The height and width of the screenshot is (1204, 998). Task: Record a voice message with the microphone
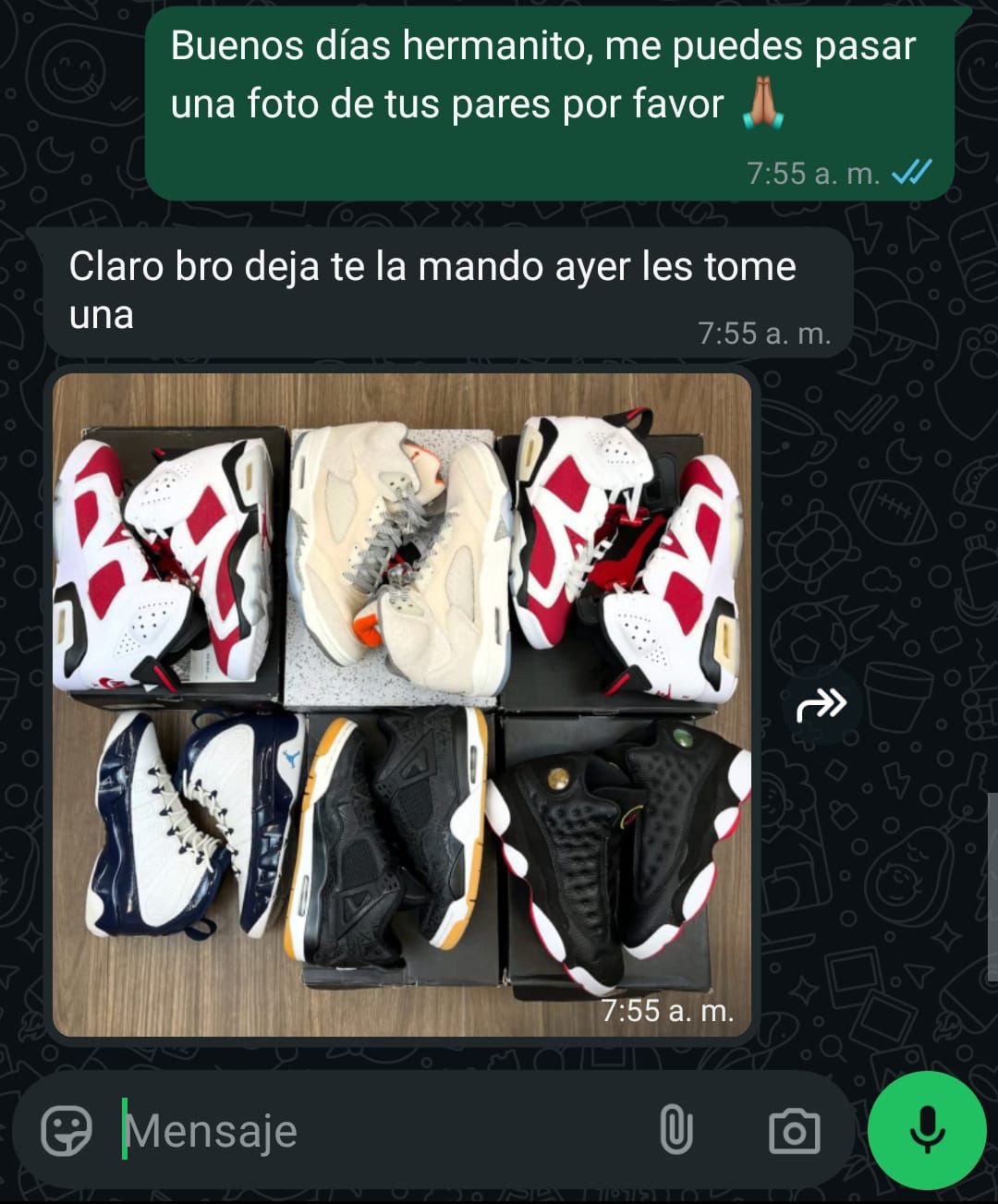tap(927, 1130)
